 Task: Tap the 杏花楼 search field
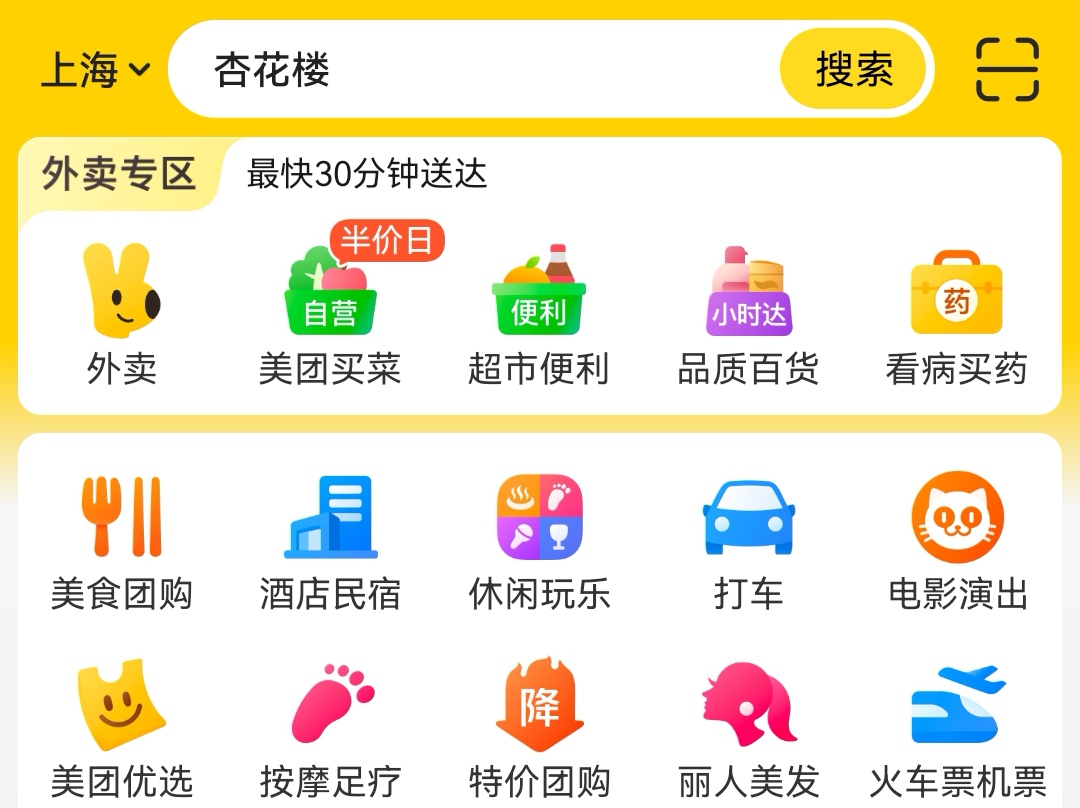point(470,70)
